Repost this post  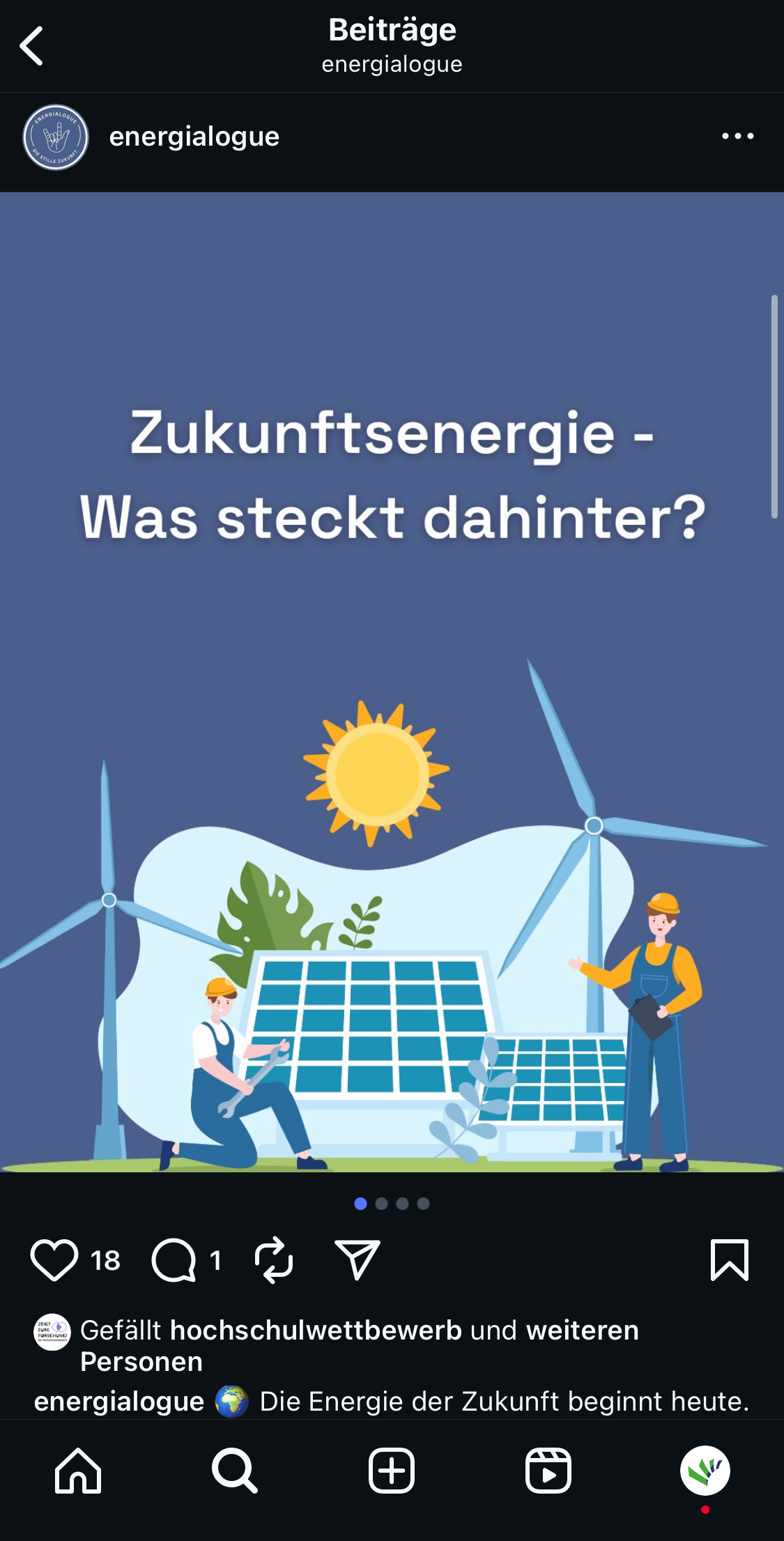273,1260
